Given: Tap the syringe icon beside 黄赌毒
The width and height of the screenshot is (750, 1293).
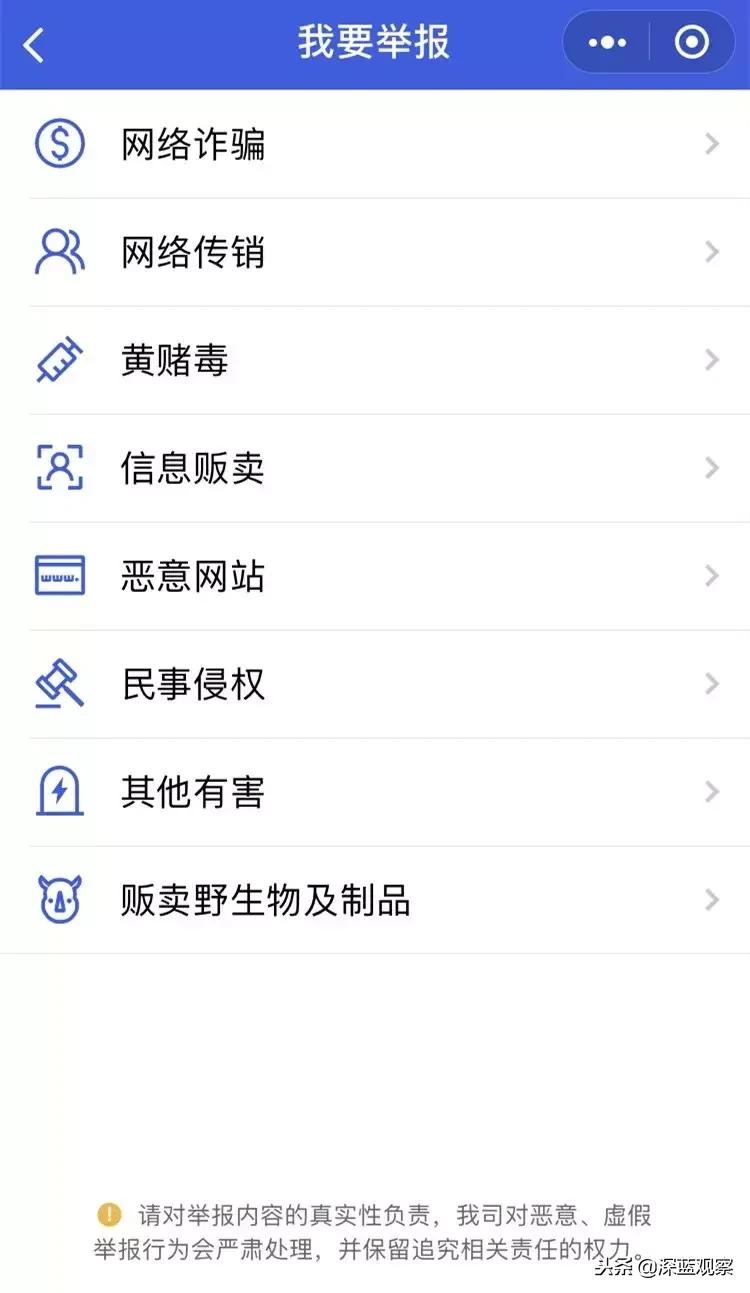Looking at the screenshot, I should pyautogui.click(x=60, y=359).
